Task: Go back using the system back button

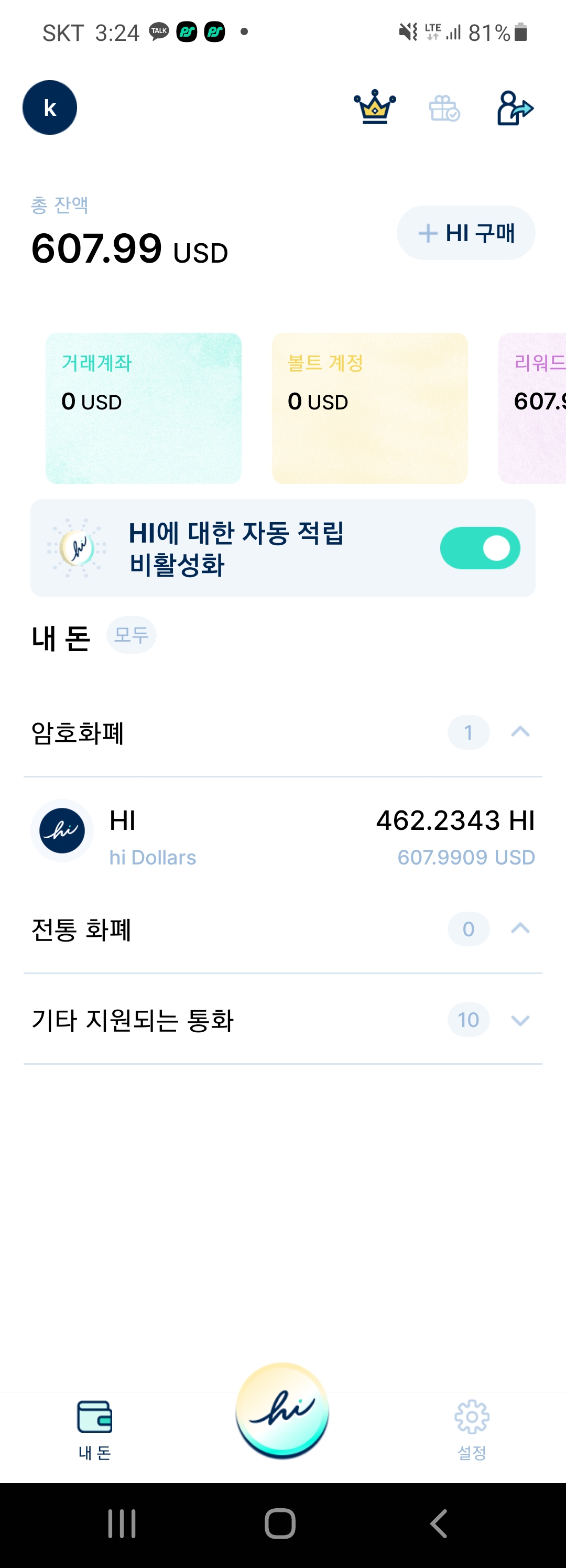Action: click(439, 1523)
